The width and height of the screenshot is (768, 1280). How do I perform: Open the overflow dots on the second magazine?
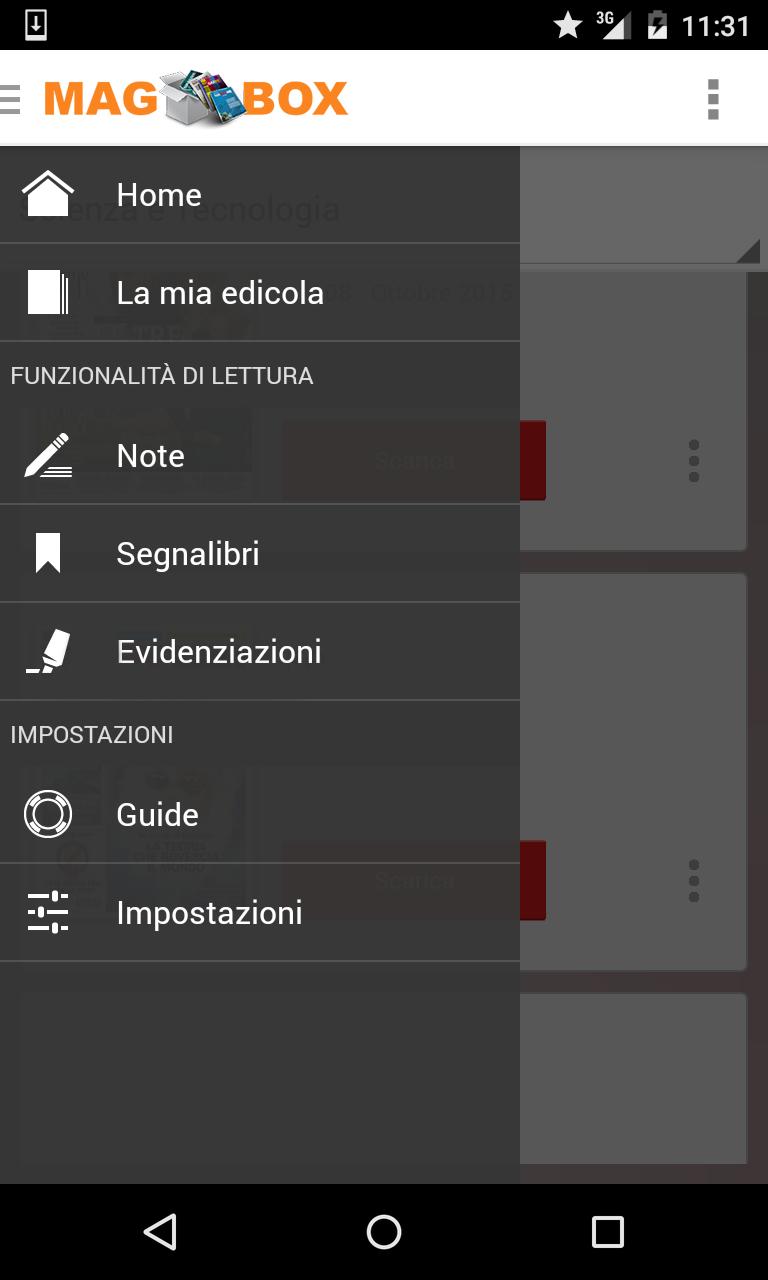tap(694, 880)
